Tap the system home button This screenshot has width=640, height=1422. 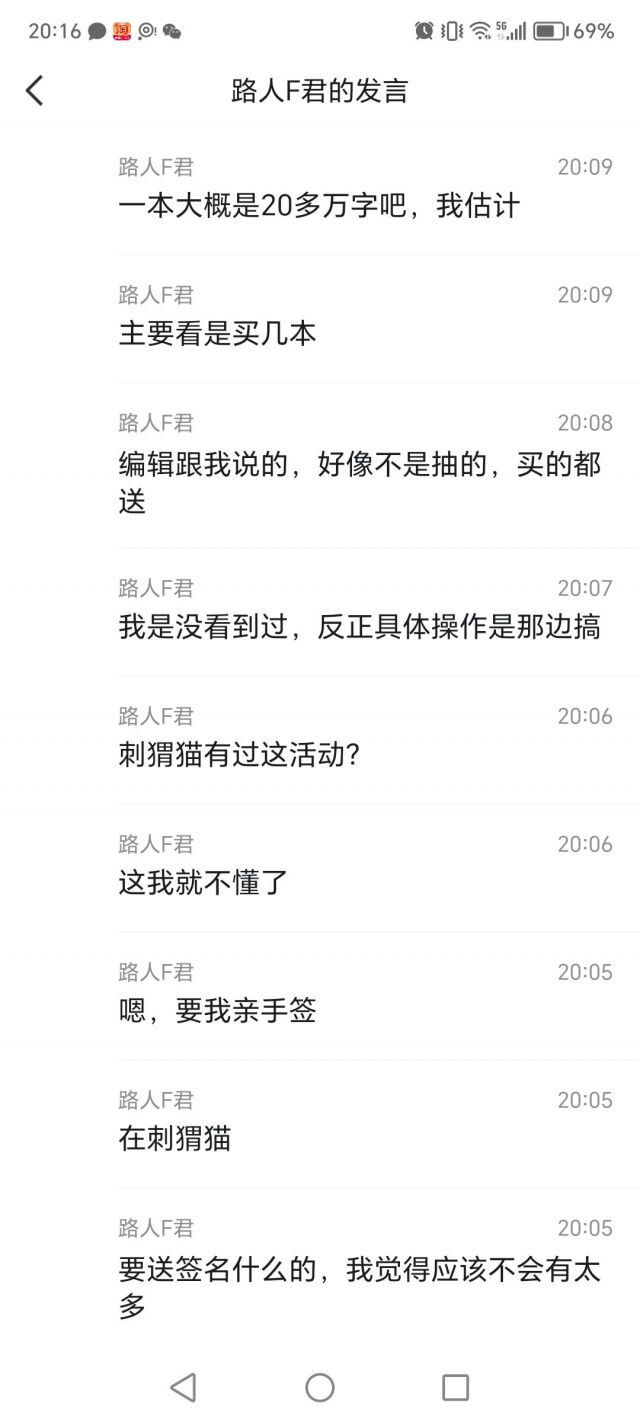click(320, 1387)
